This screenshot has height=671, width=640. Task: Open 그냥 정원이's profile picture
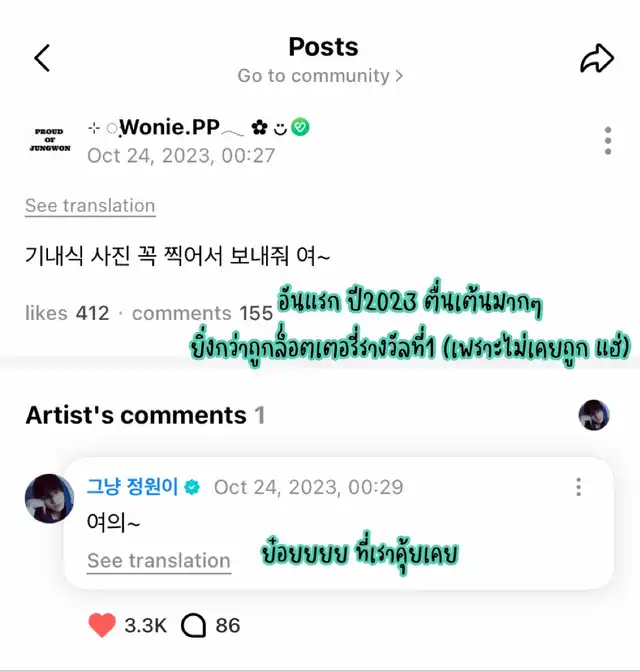tap(46, 497)
